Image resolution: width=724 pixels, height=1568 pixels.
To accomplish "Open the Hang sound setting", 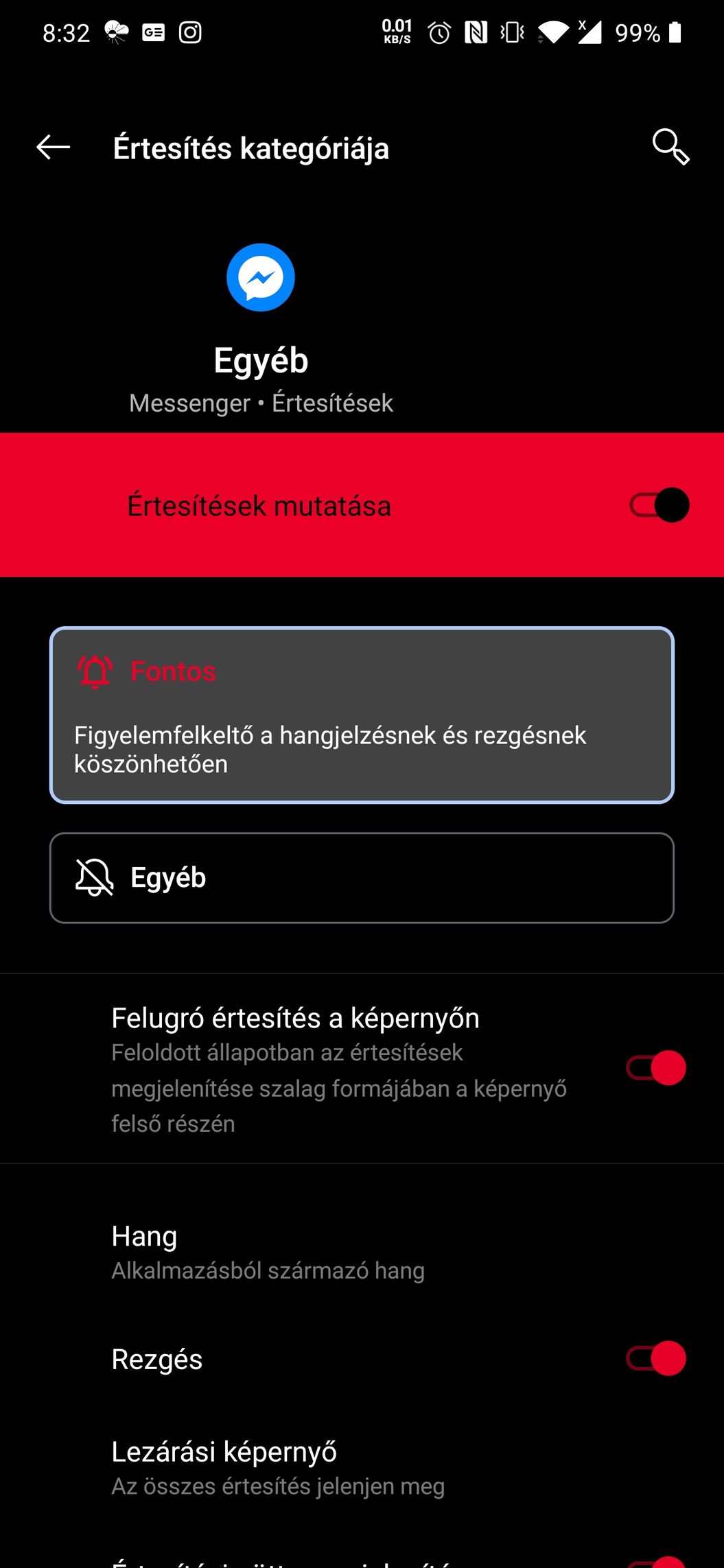I will click(x=268, y=1252).
